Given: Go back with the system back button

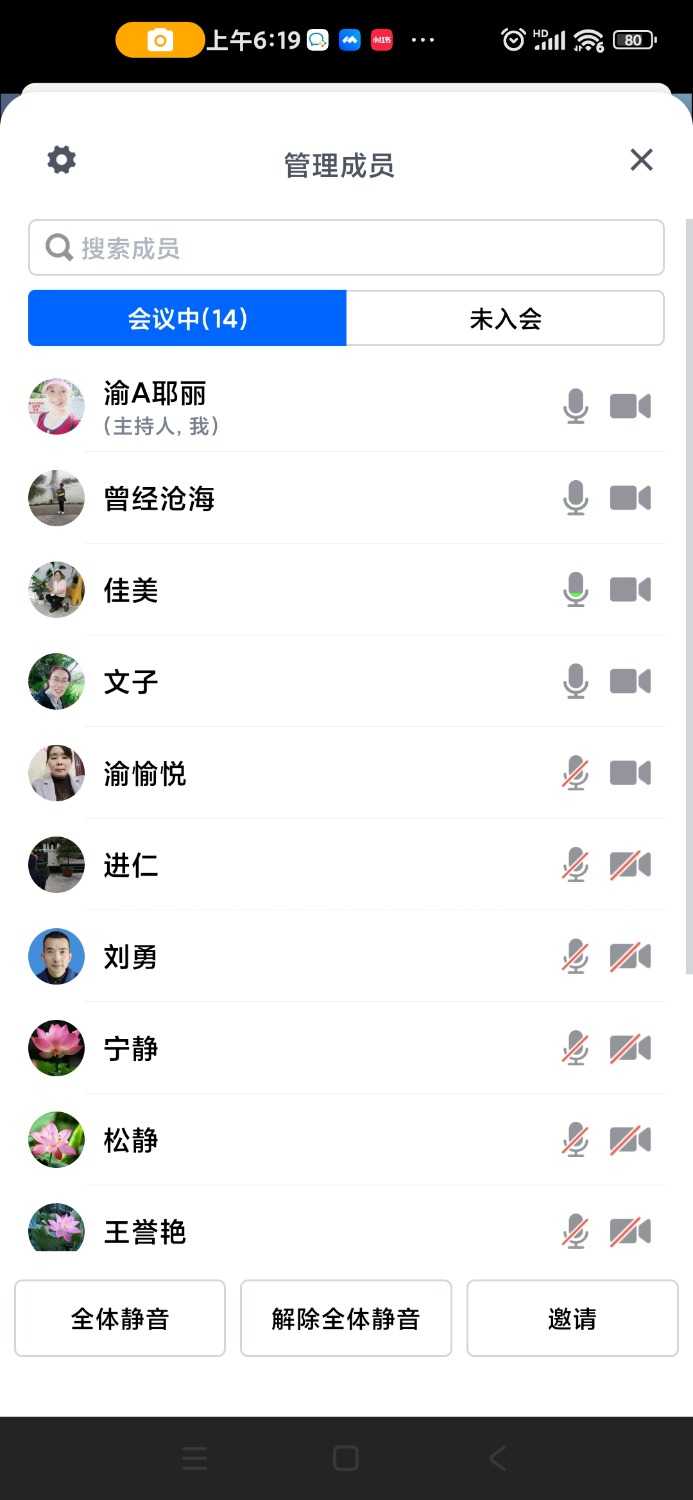Looking at the screenshot, I should click(498, 1458).
